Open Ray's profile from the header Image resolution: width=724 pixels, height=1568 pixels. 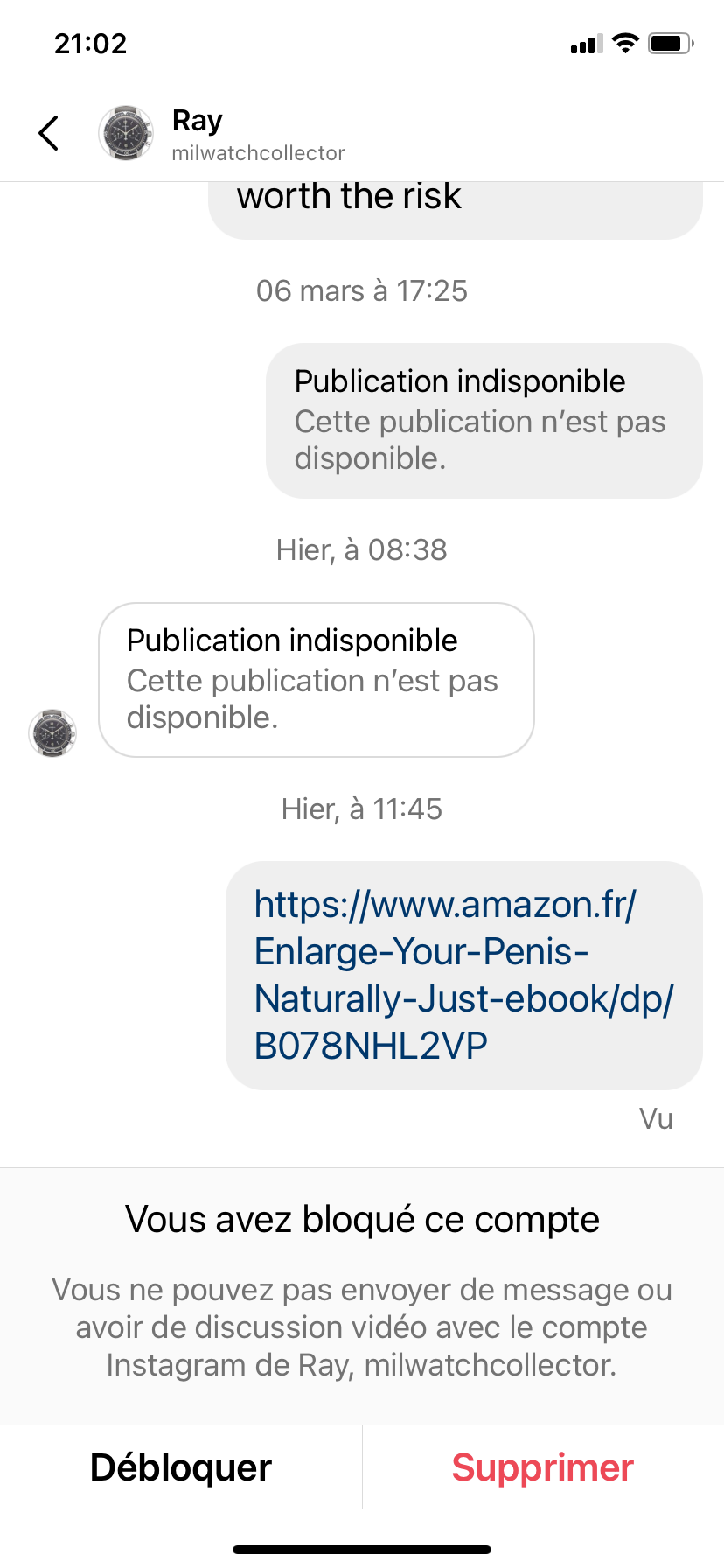coord(197,133)
